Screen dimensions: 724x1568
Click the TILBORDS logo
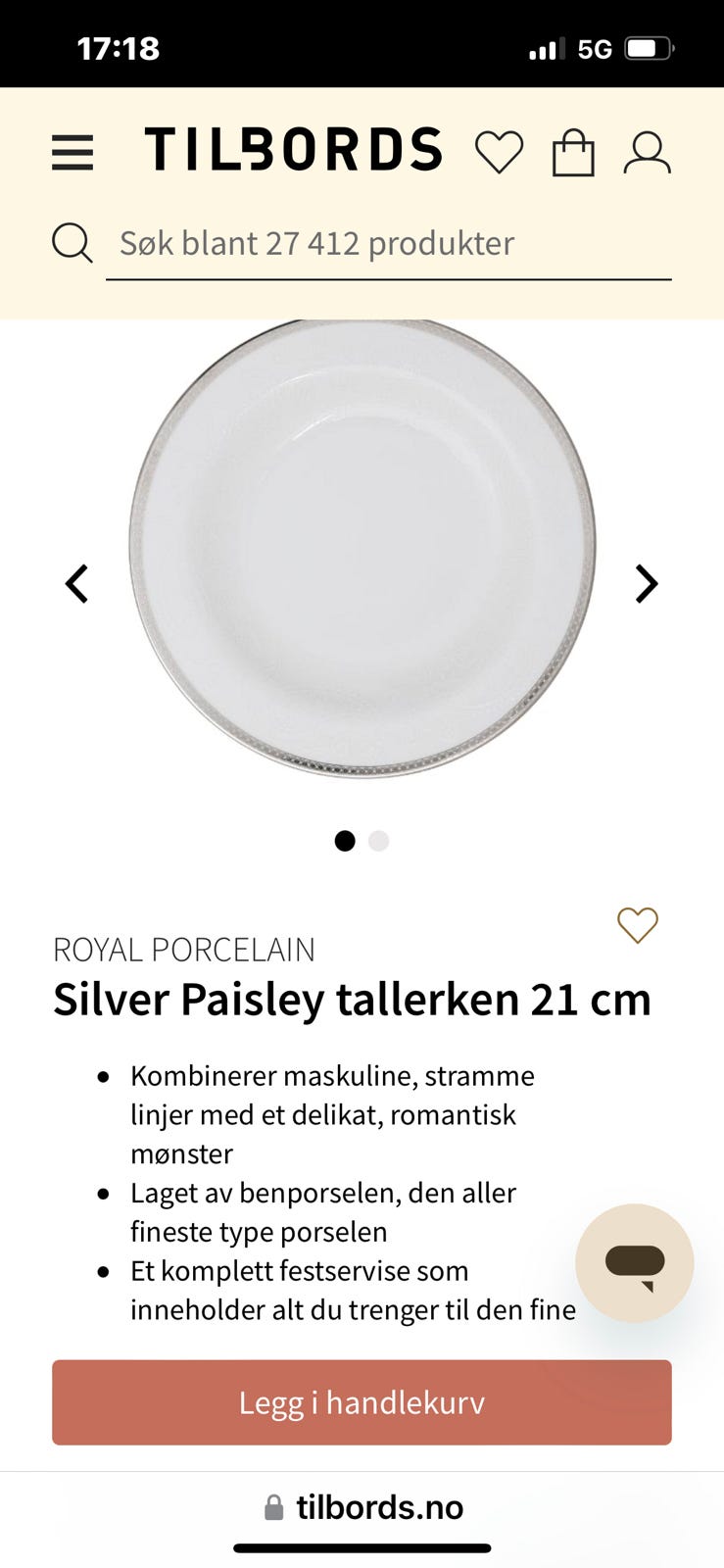pyautogui.click(x=293, y=149)
